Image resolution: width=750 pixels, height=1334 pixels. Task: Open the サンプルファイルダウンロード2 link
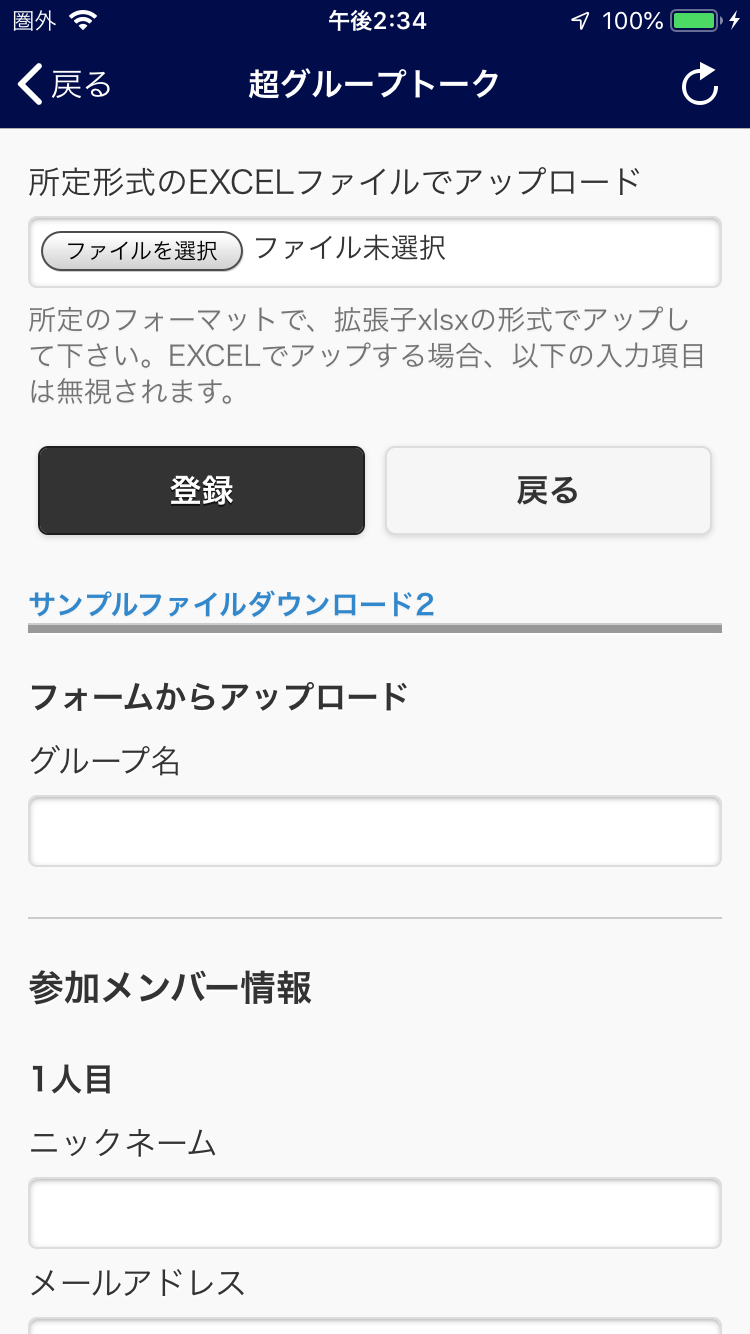232,604
